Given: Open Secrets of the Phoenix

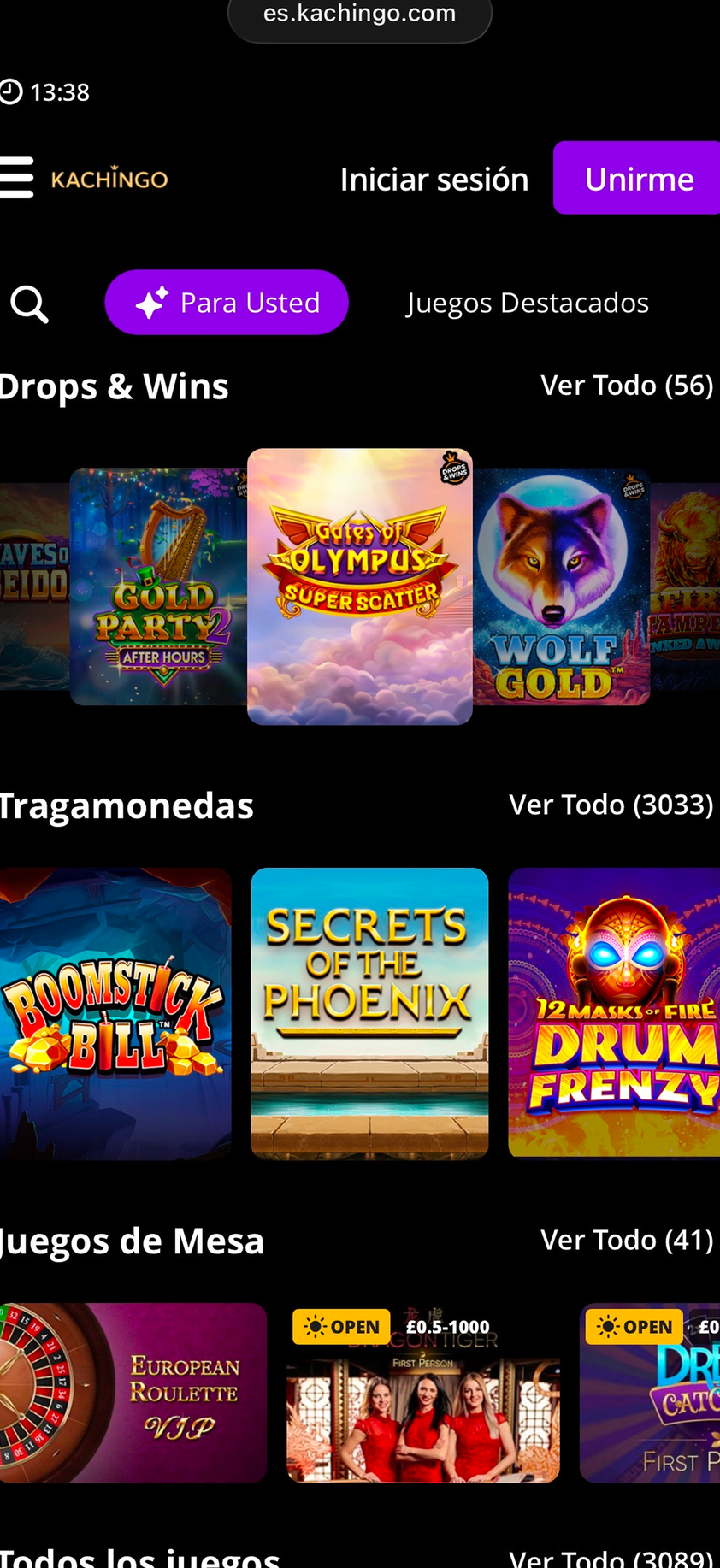Looking at the screenshot, I should click(369, 1014).
